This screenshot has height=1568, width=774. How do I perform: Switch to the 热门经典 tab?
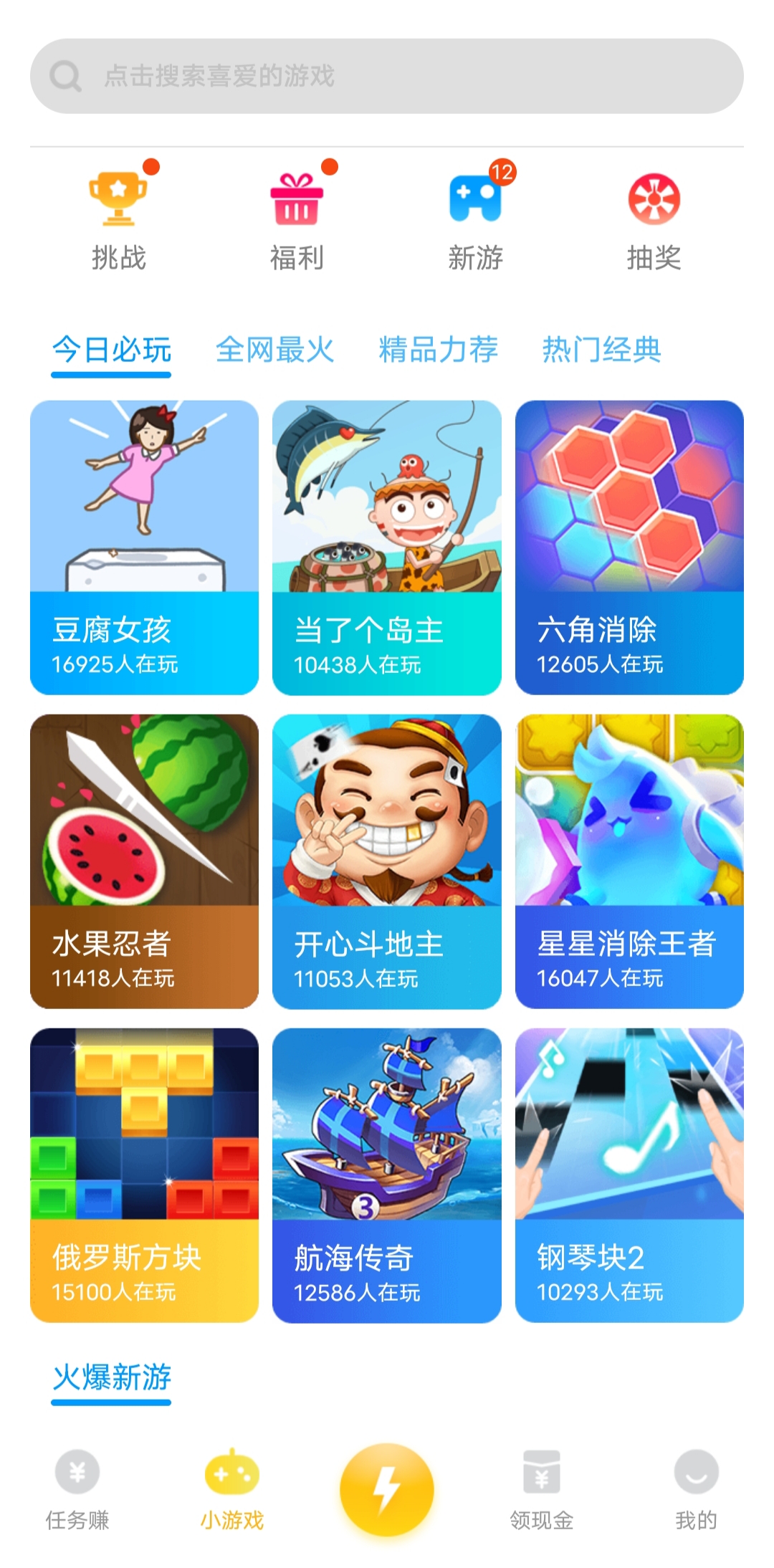click(x=602, y=350)
